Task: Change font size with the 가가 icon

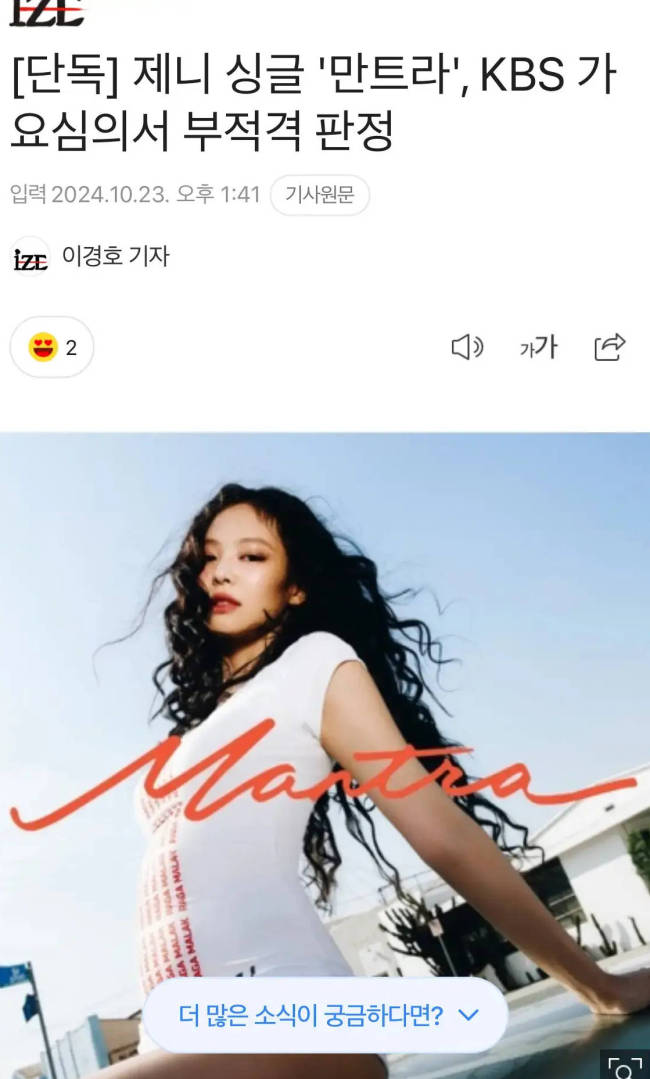Action: (538, 347)
